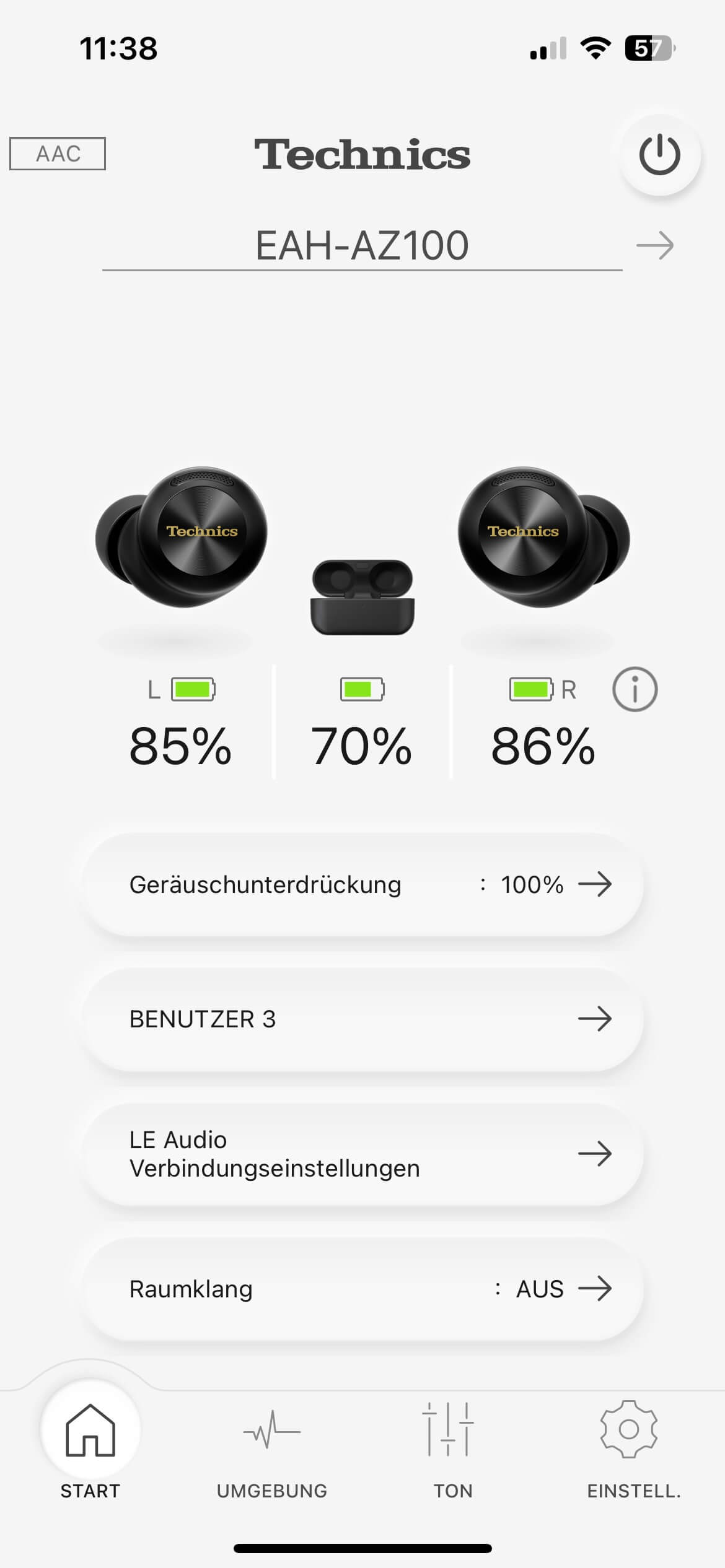Tap the power button icon

tap(659, 155)
